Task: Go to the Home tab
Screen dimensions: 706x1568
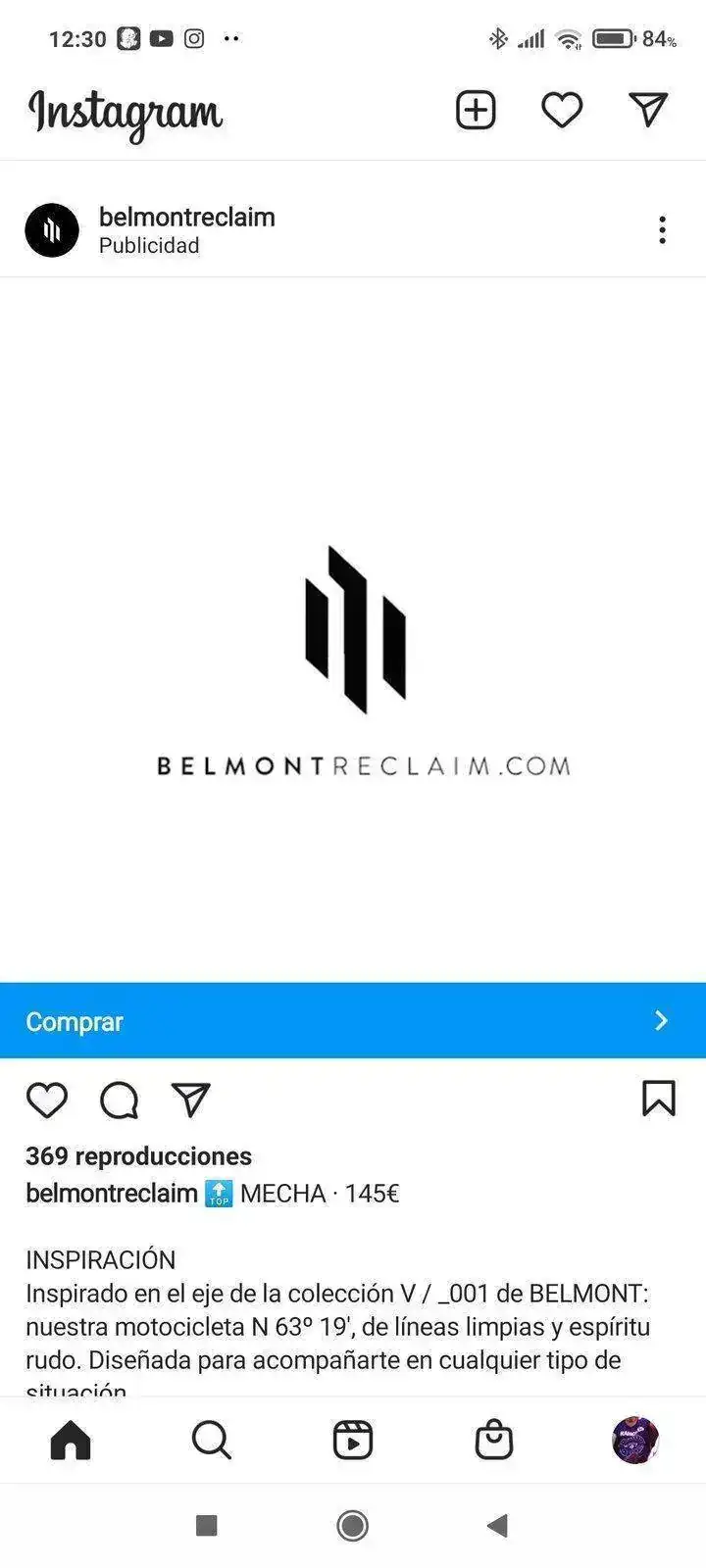Action: point(71,1441)
